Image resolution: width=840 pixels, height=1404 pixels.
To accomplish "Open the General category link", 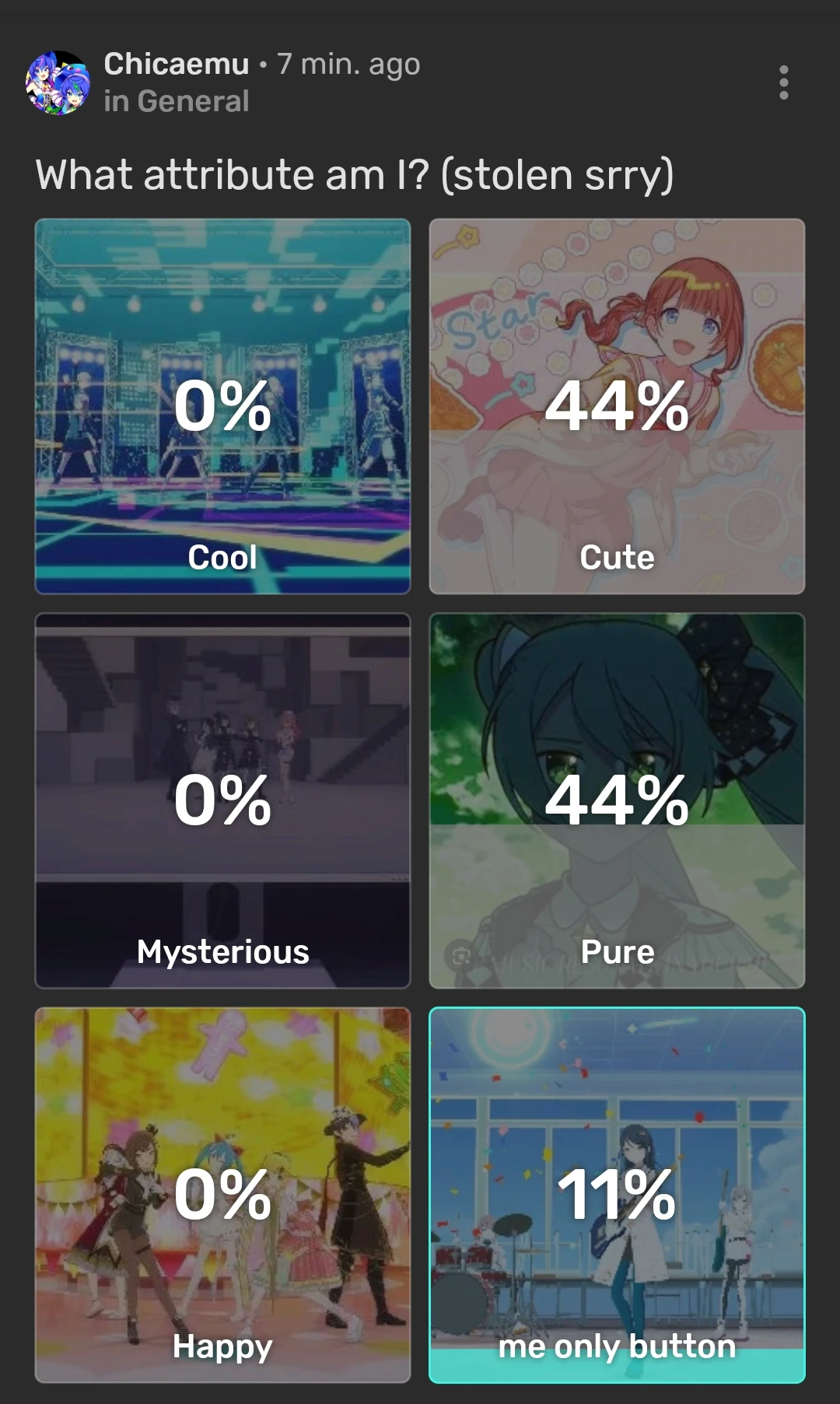I will click(193, 102).
